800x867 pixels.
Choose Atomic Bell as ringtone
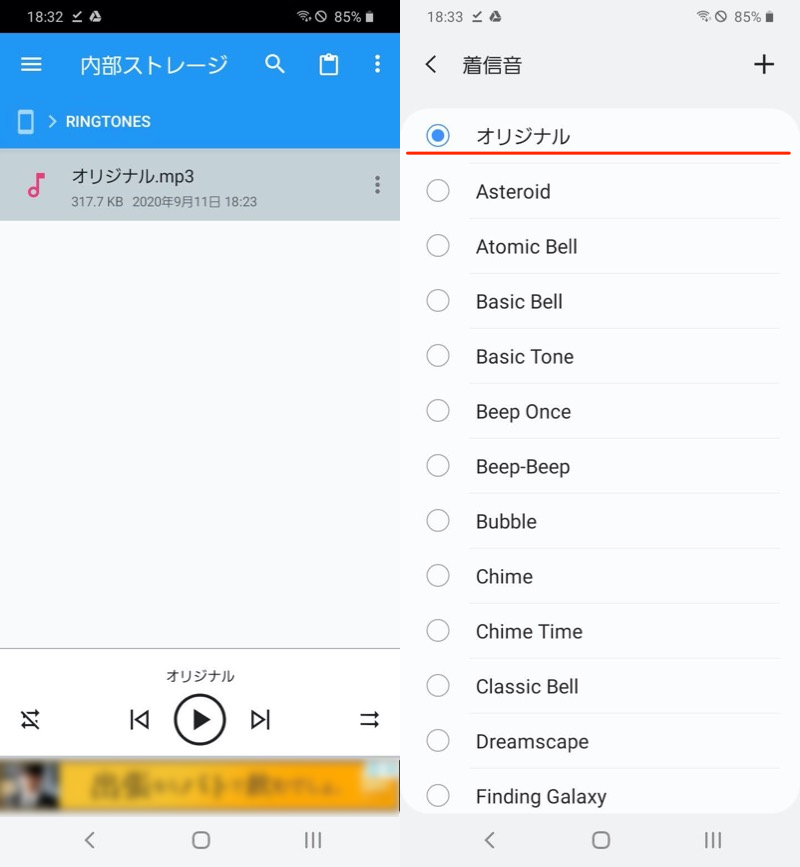pyautogui.click(x=526, y=246)
